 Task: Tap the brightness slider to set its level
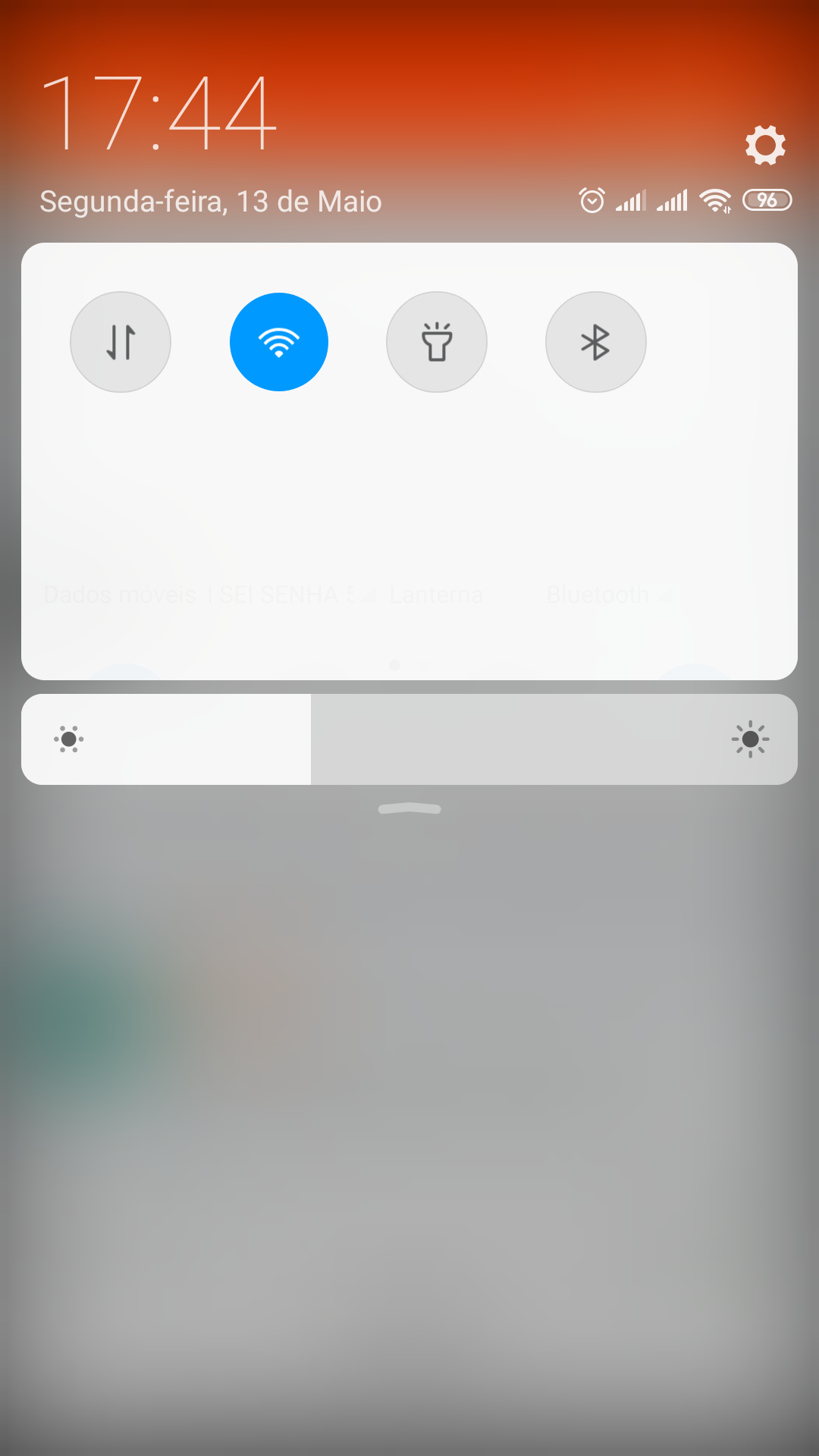tap(409, 739)
